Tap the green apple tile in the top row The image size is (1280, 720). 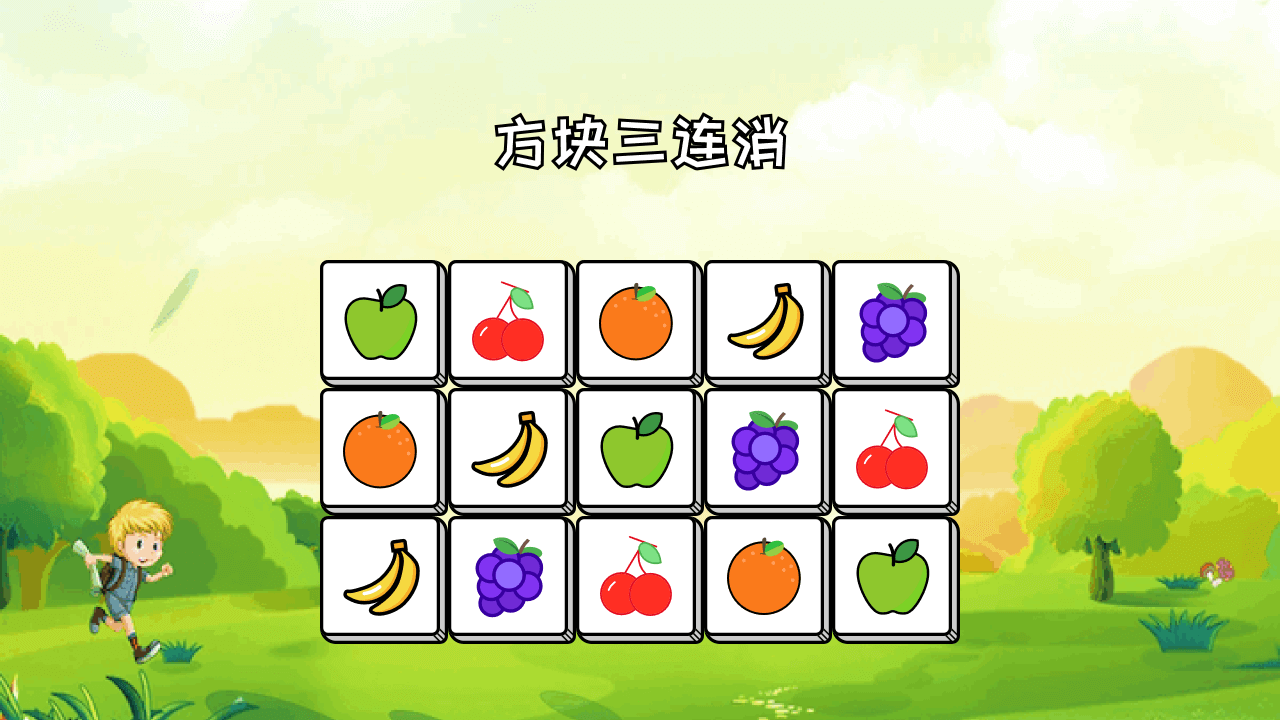380,322
